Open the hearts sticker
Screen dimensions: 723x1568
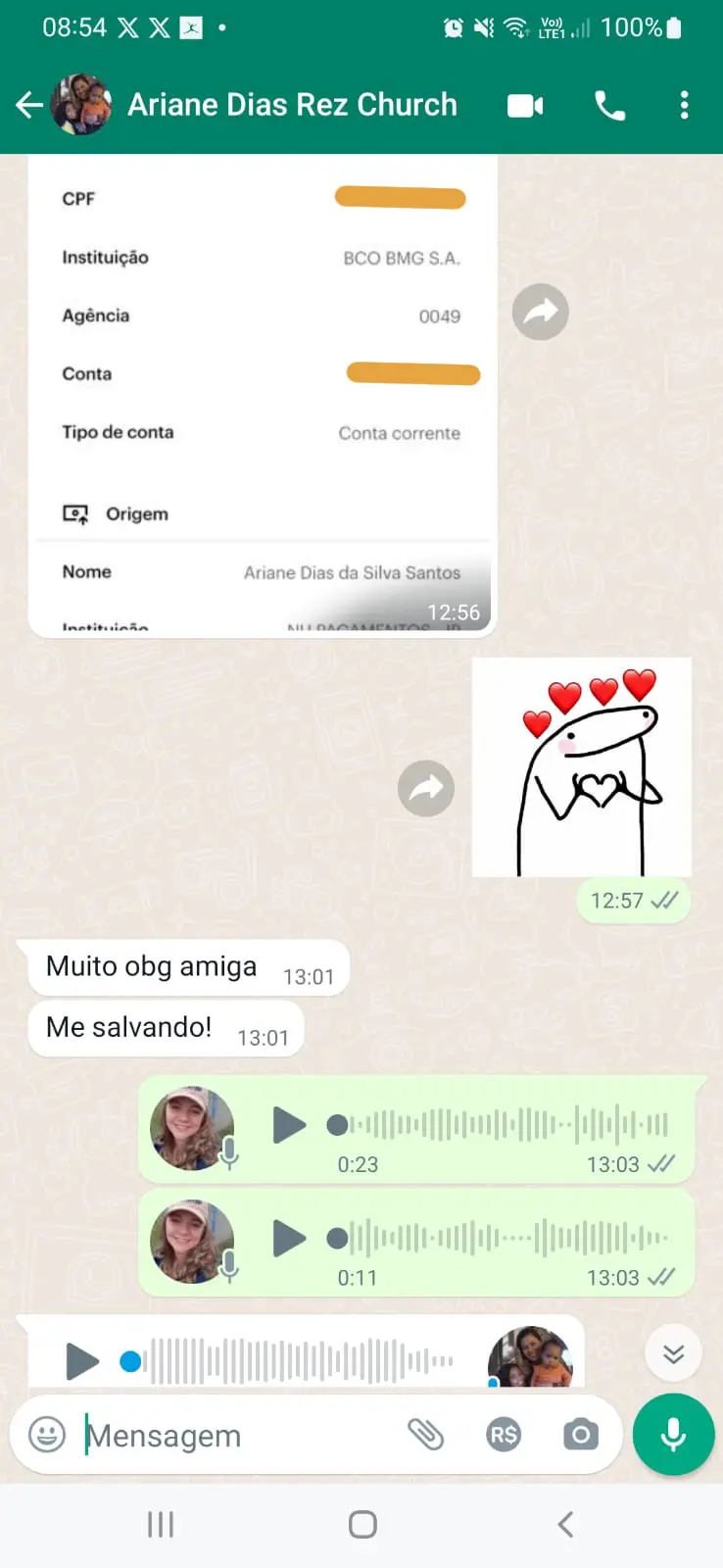[582, 767]
